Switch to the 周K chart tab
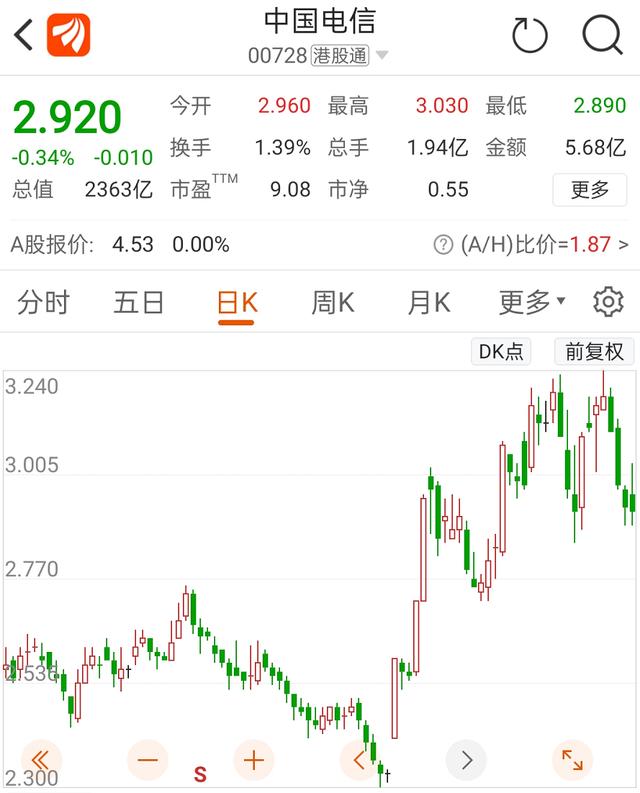The width and height of the screenshot is (640, 793). click(x=332, y=302)
